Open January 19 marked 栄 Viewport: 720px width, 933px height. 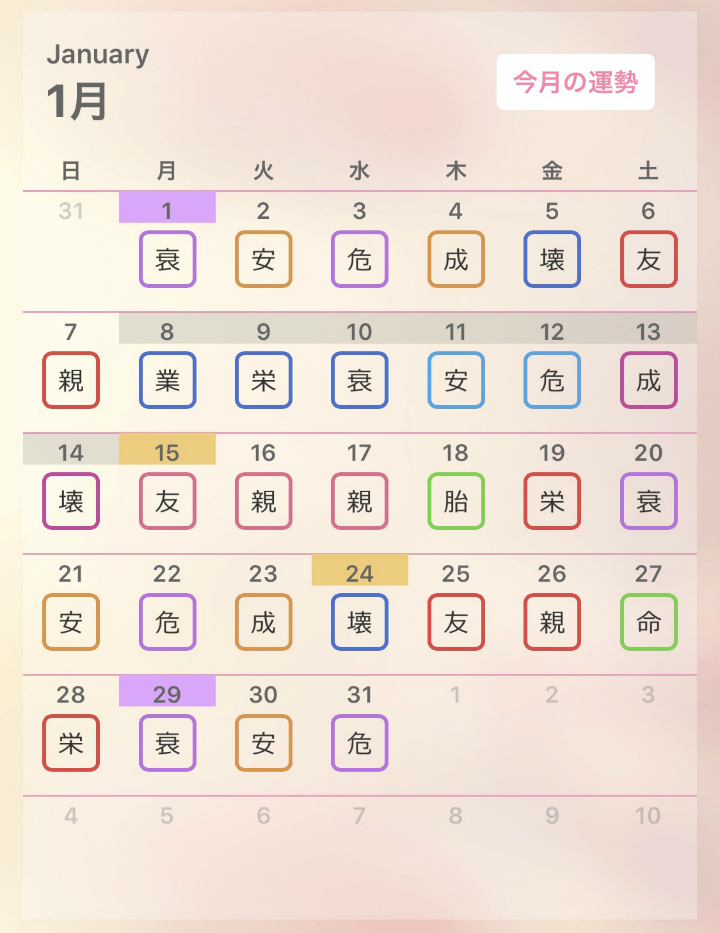click(x=552, y=501)
